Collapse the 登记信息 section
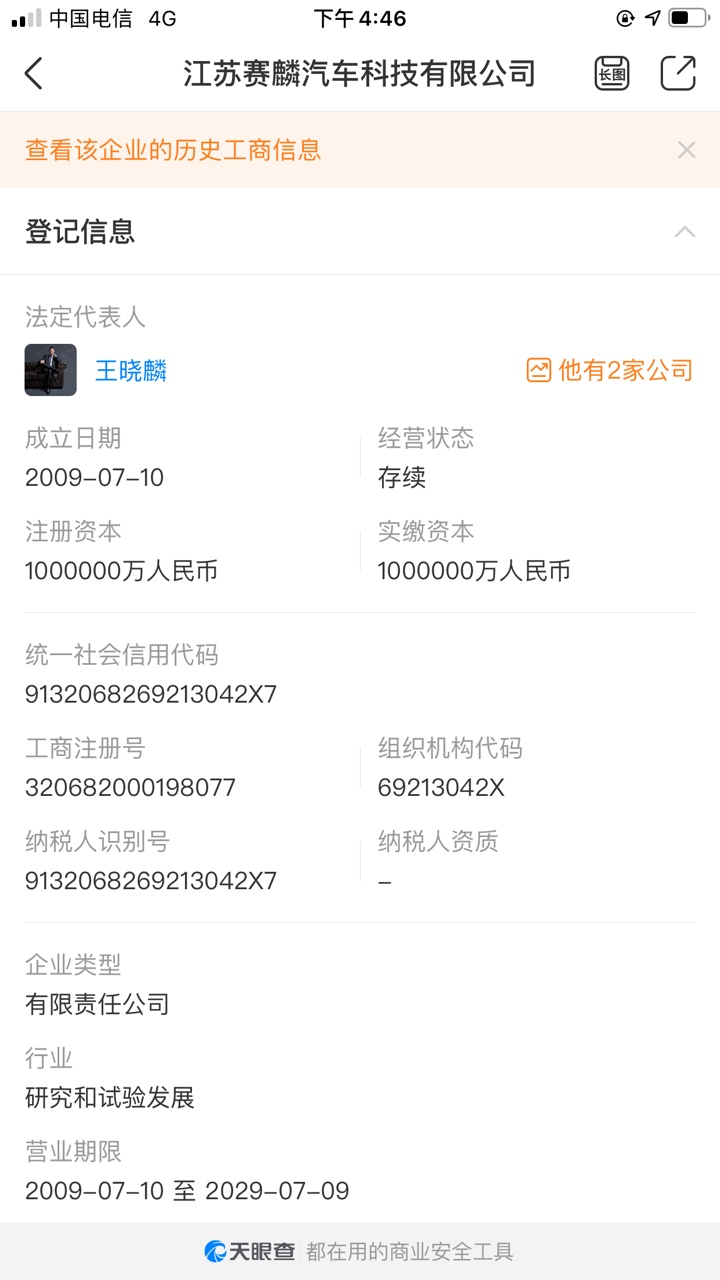This screenshot has width=720, height=1280. [x=684, y=232]
